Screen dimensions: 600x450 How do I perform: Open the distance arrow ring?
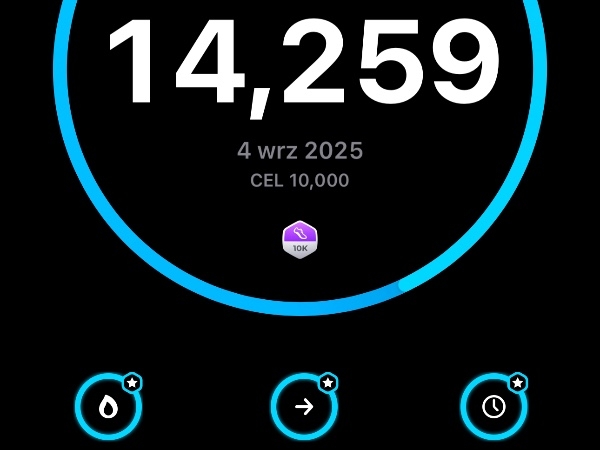(x=304, y=407)
